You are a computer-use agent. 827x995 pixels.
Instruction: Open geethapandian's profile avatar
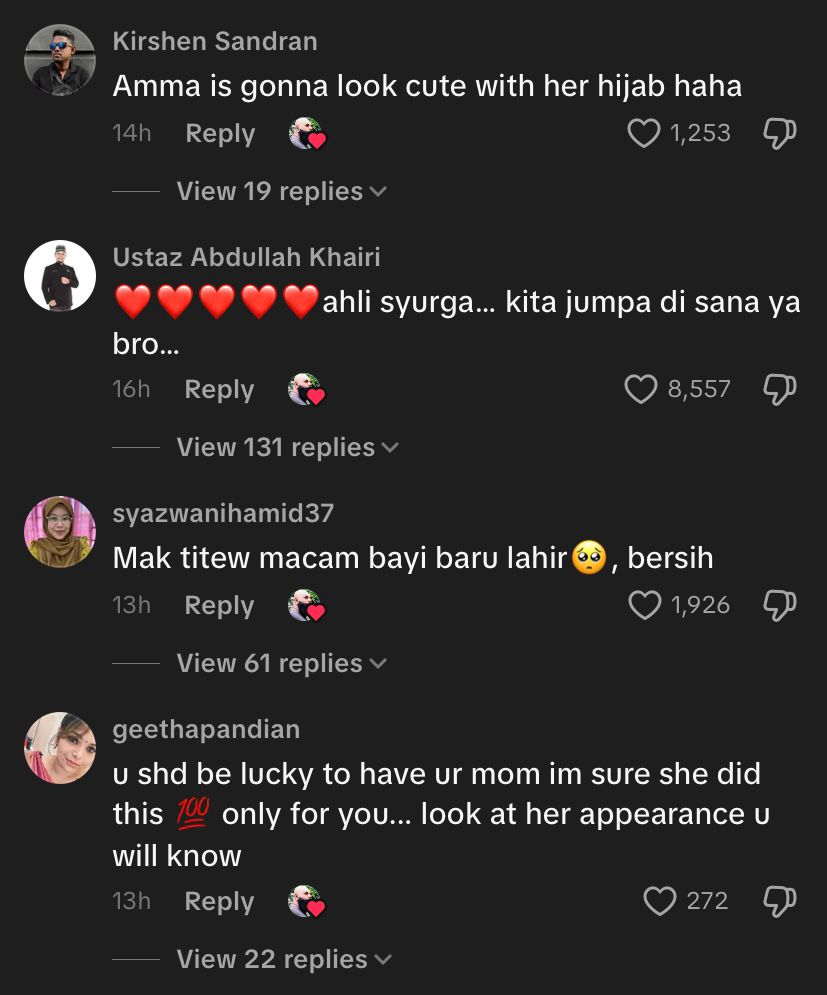[x=59, y=748]
